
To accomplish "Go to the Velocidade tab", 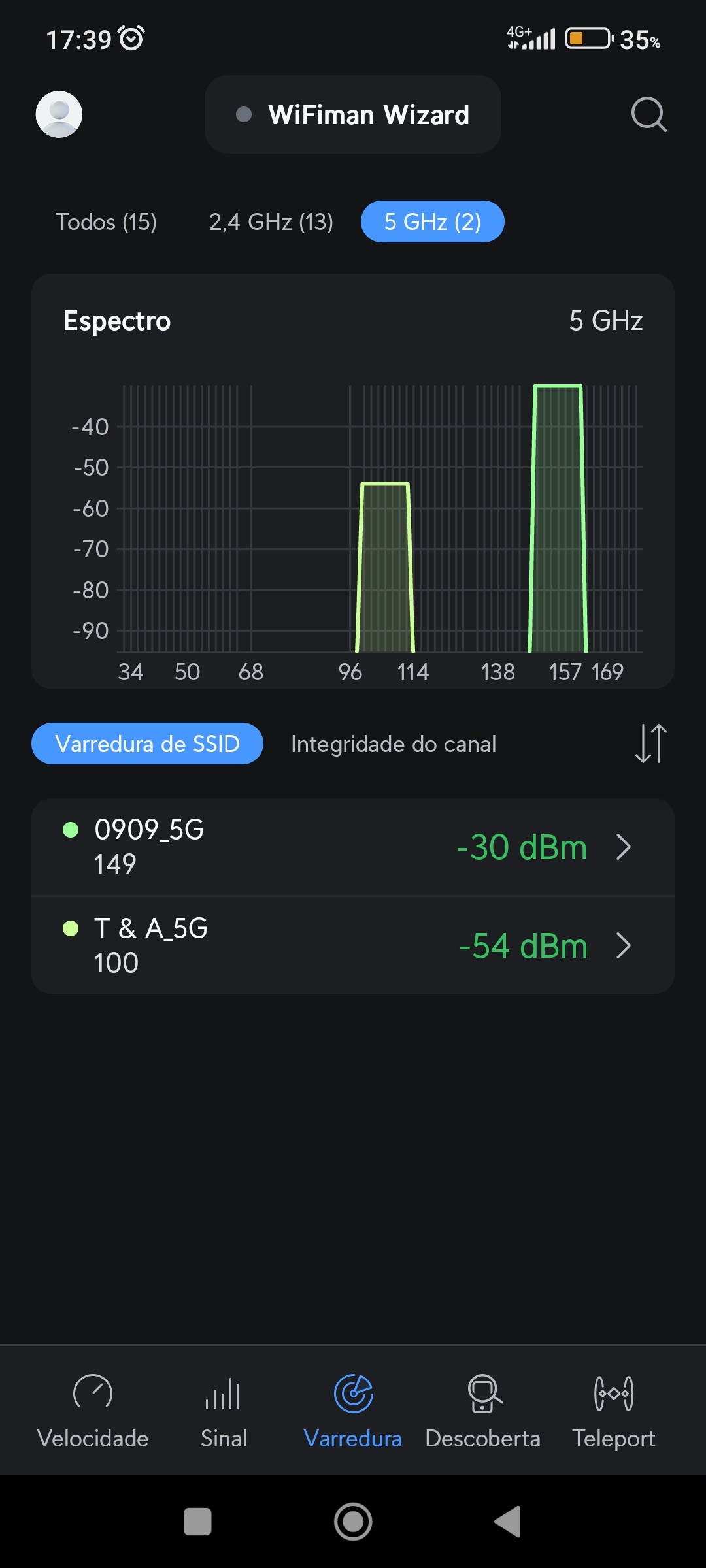I will (93, 1410).
